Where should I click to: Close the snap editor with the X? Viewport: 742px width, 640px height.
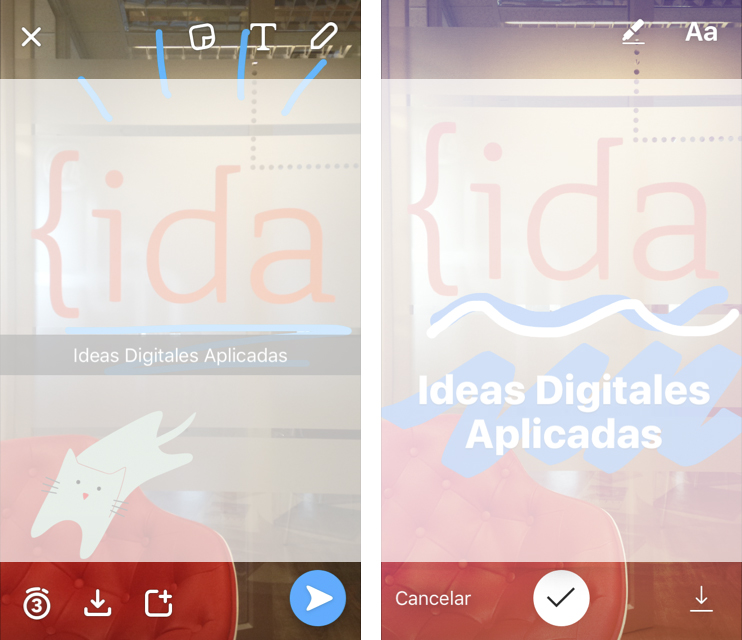pos(32,37)
